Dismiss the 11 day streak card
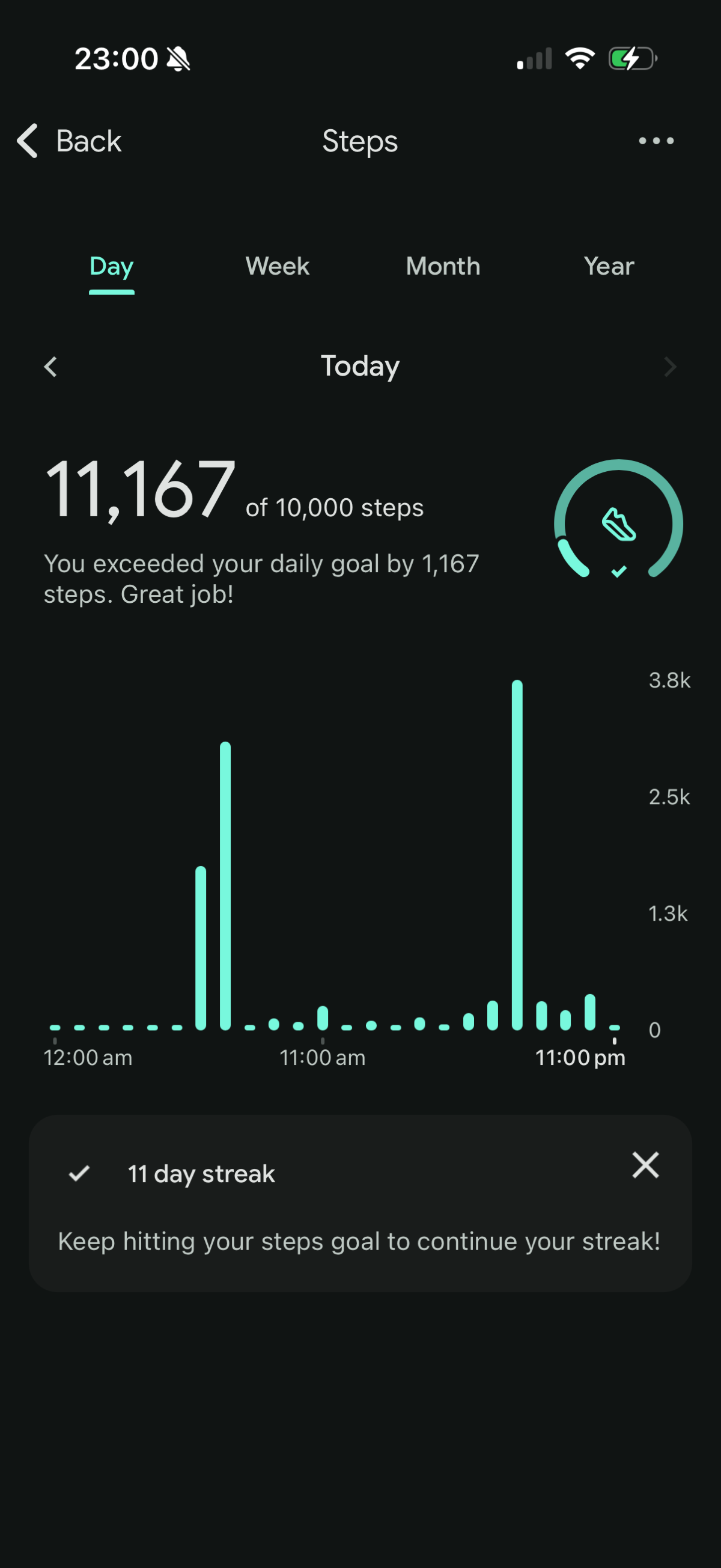The height and width of the screenshot is (1568, 721). (x=645, y=1165)
